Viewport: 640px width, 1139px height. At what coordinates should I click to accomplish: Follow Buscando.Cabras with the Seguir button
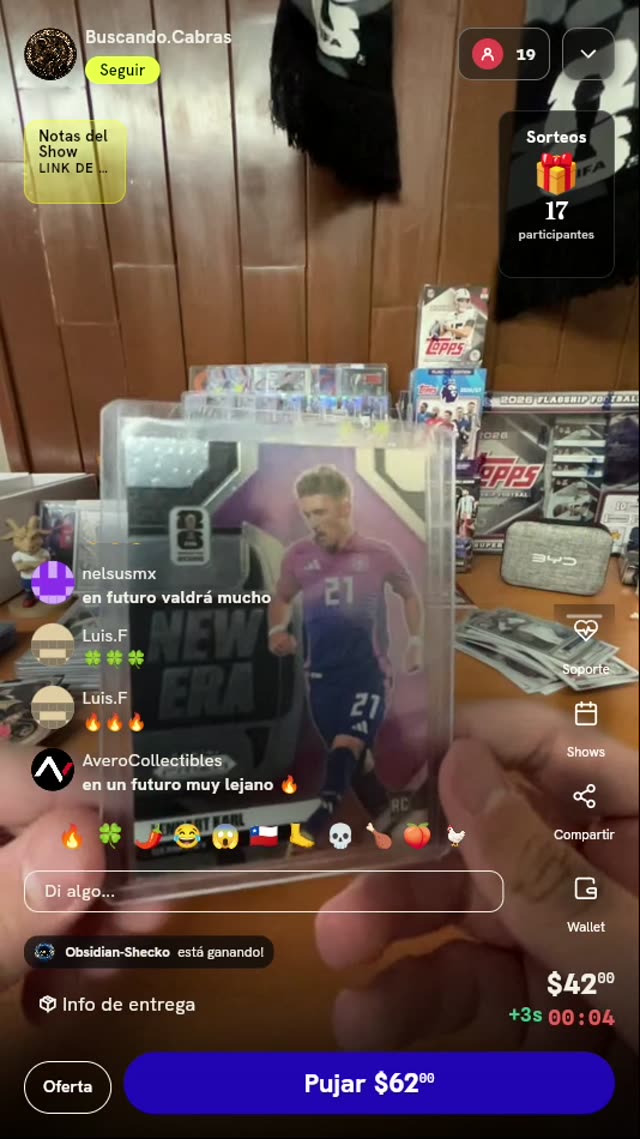tap(122, 70)
